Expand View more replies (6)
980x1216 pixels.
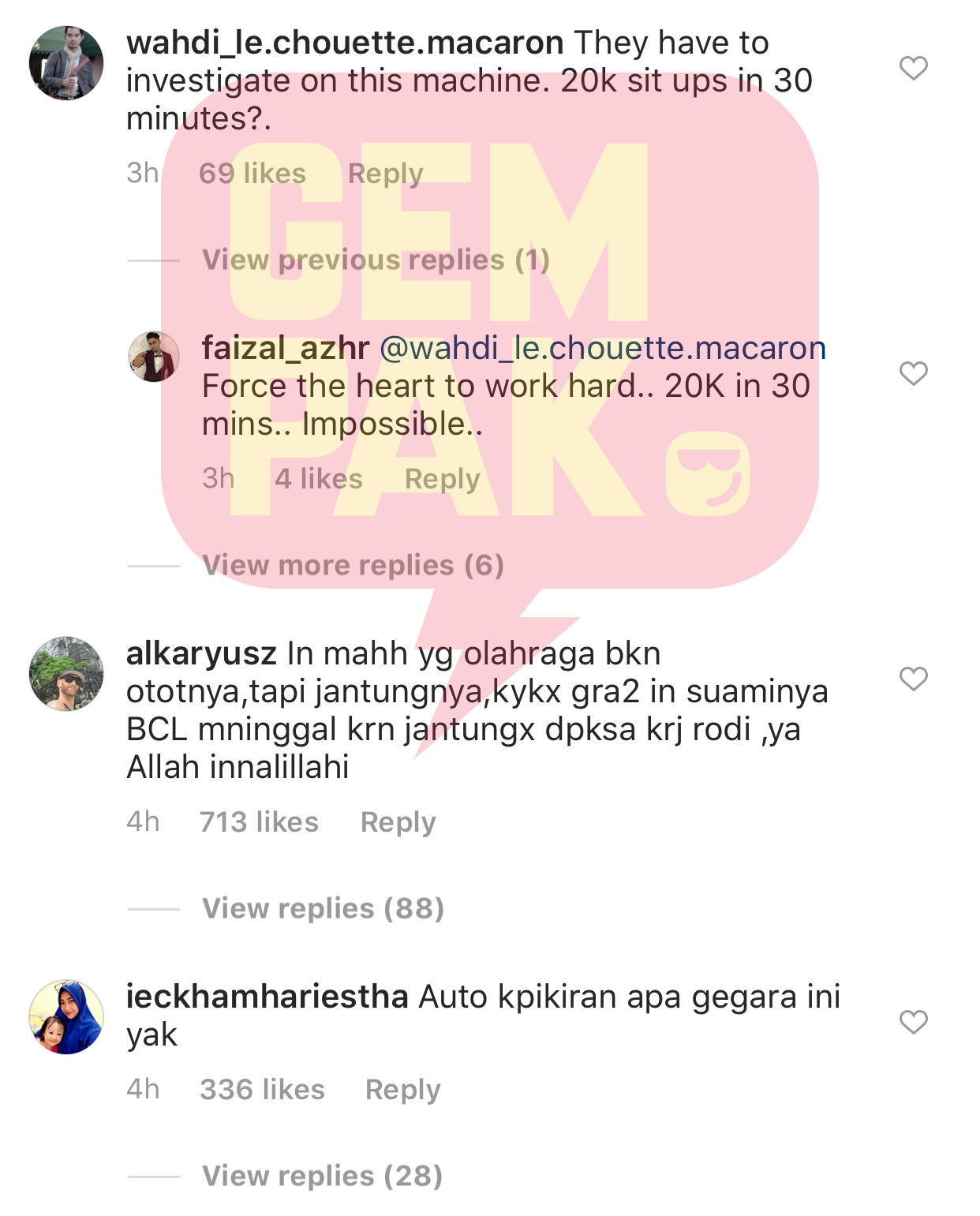pos(353,566)
